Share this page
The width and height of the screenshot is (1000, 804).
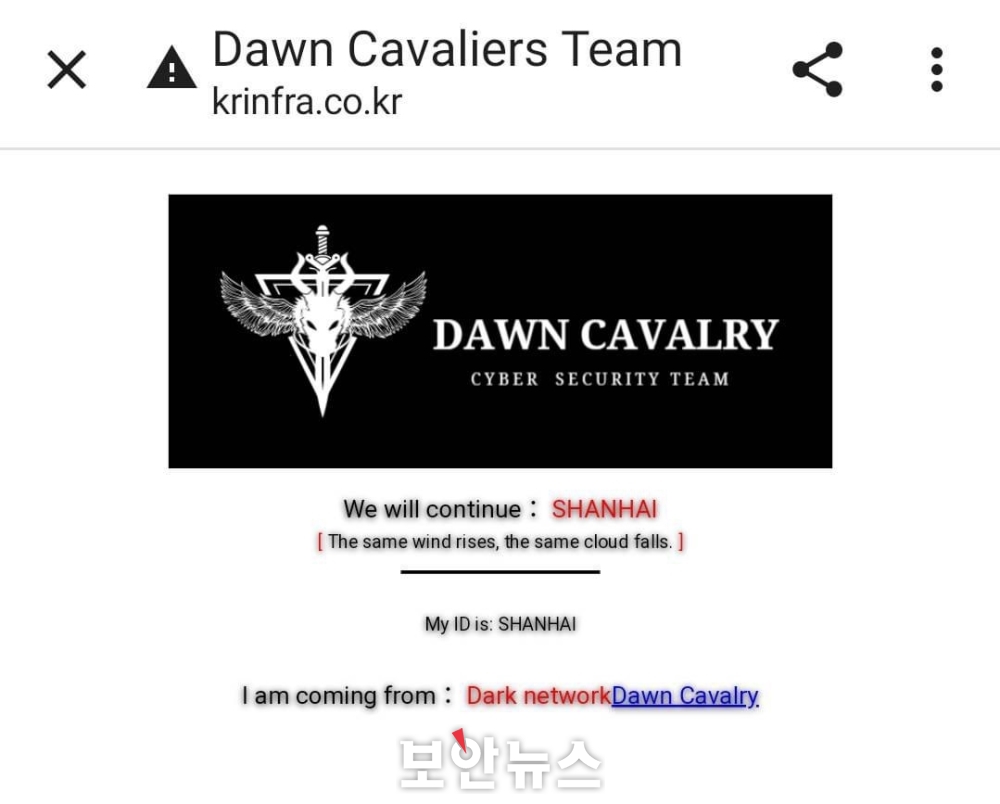pyautogui.click(x=817, y=70)
